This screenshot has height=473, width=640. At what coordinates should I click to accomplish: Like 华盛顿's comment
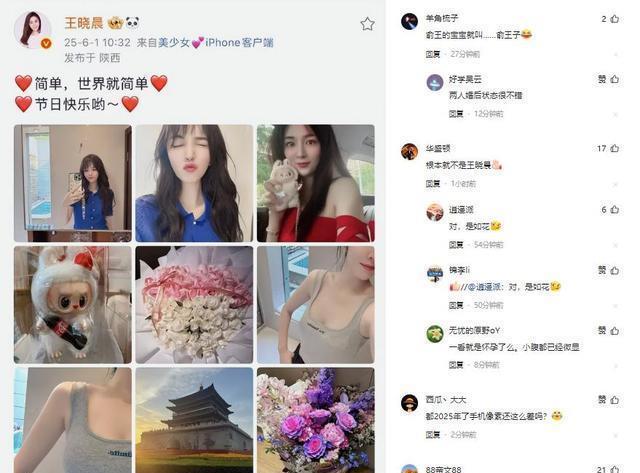pos(616,148)
